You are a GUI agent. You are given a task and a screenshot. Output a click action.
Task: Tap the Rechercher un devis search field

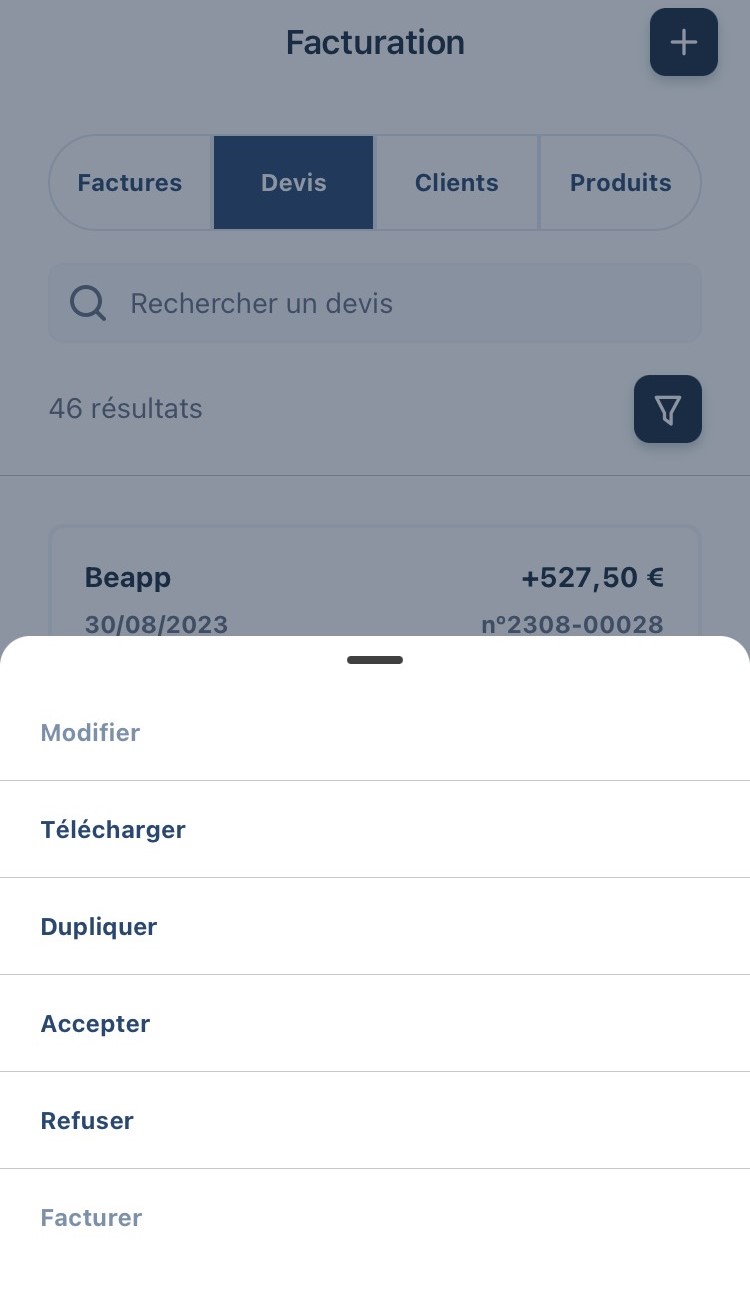(375, 303)
